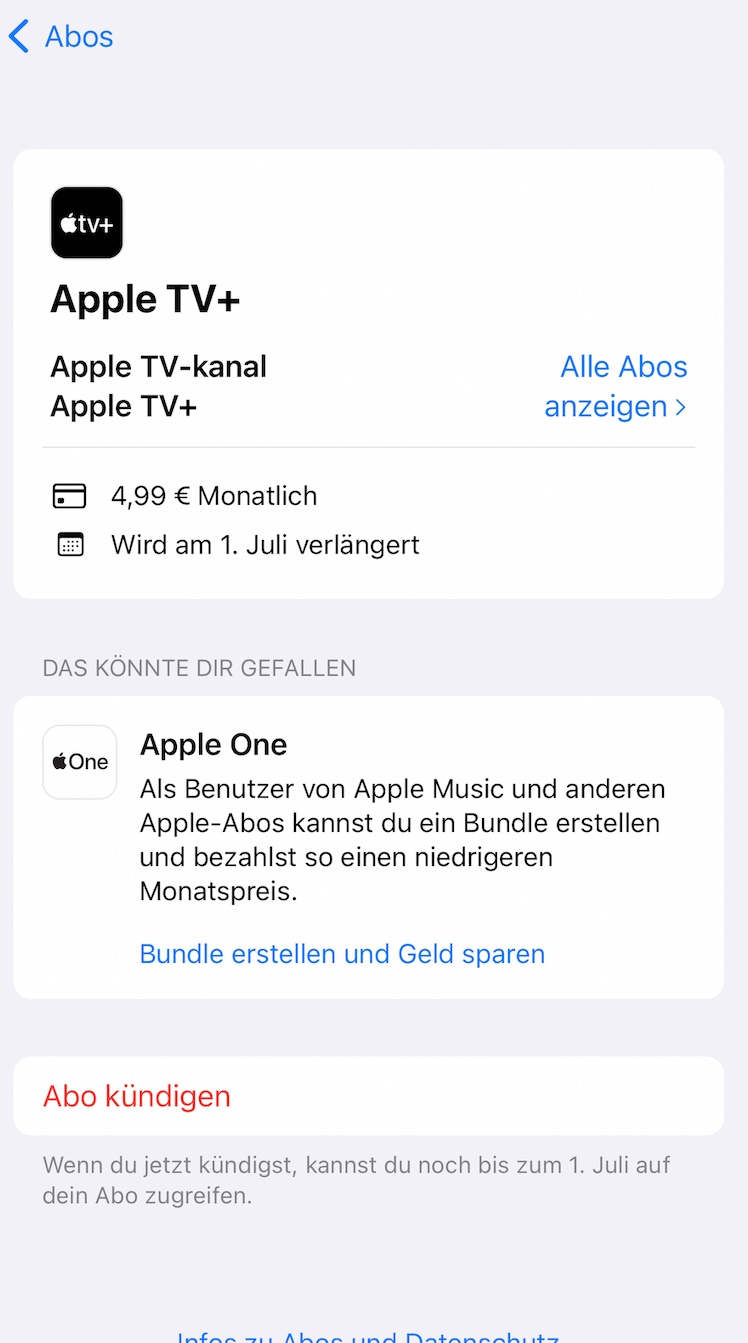The width and height of the screenshot is (748, 1343).
Task: Go back to Abos
Action: (x=60, y=36)
